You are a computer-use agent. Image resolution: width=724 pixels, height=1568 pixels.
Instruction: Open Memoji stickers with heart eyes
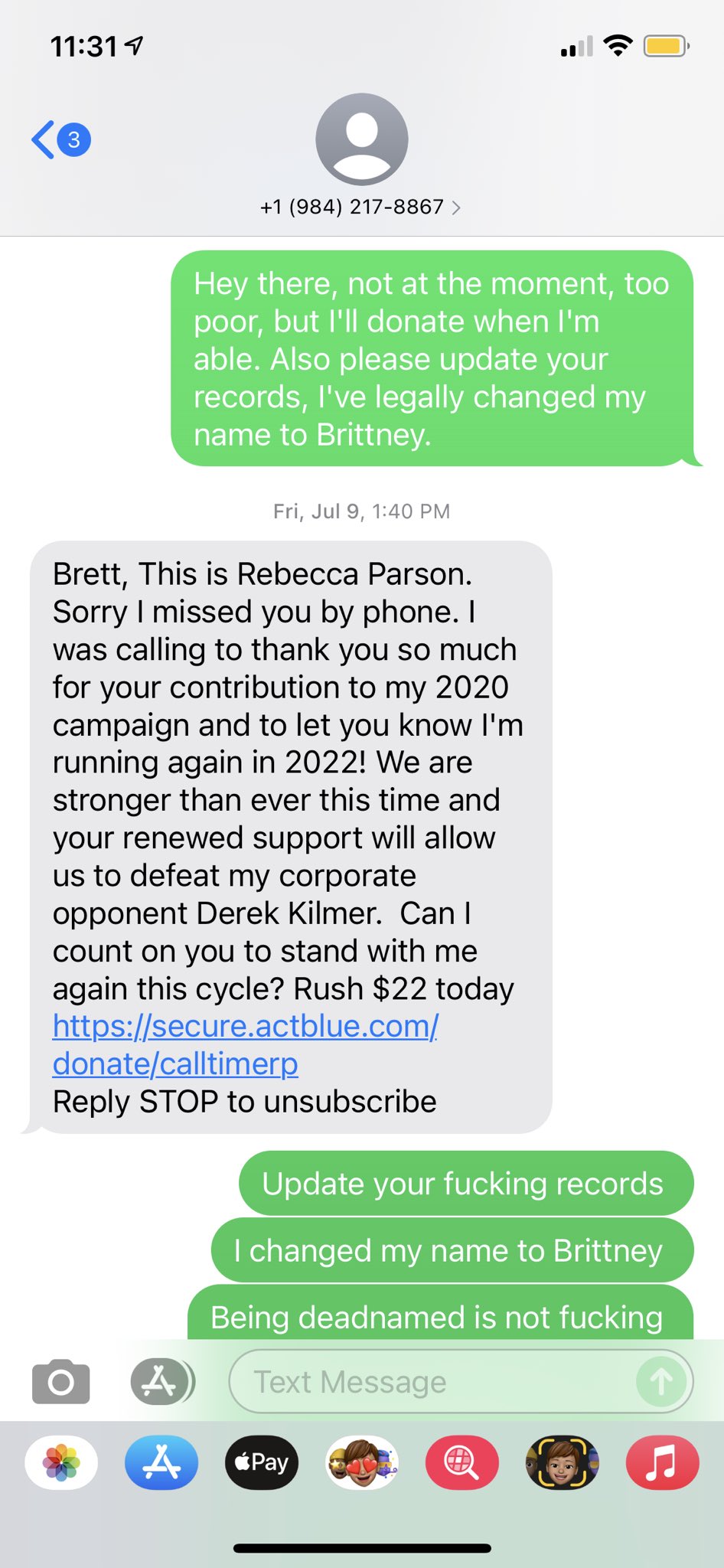click(362, 1462)
